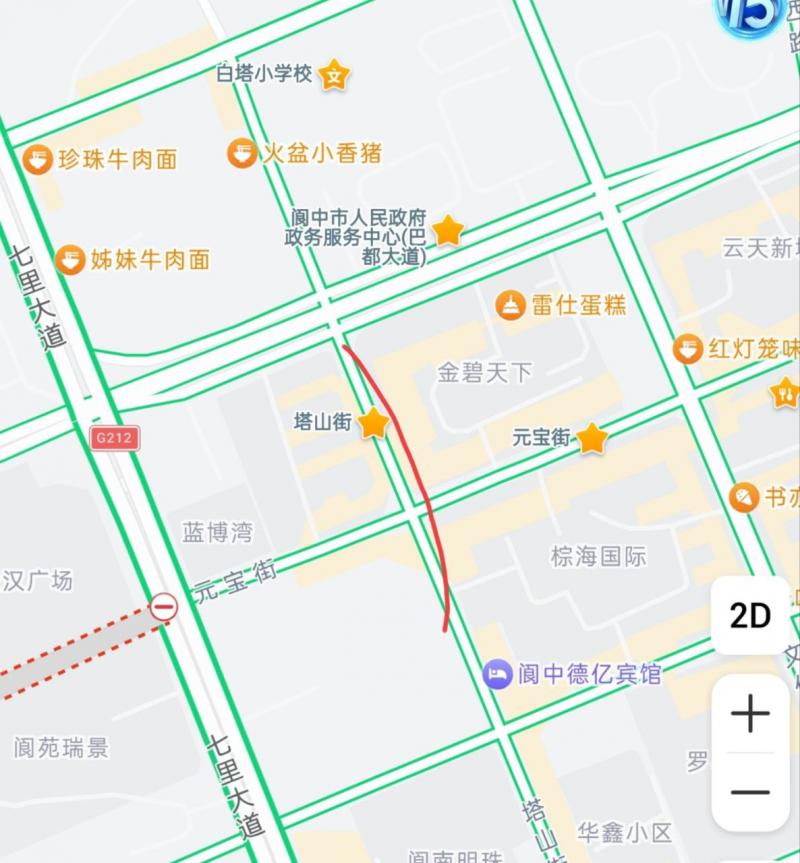The image size is (800, 863).
Task: Switch map to 2D view
Action: click(750, 616)
